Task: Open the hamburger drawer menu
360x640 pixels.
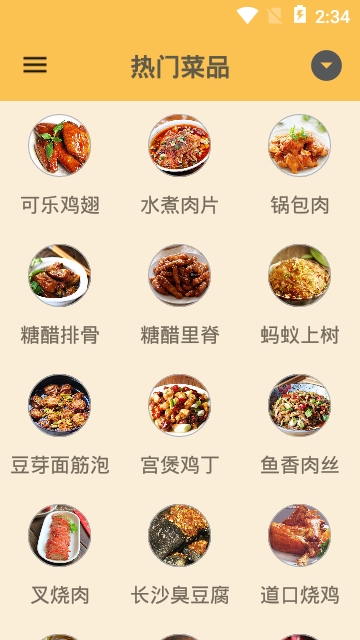Action: pos(35,65)
